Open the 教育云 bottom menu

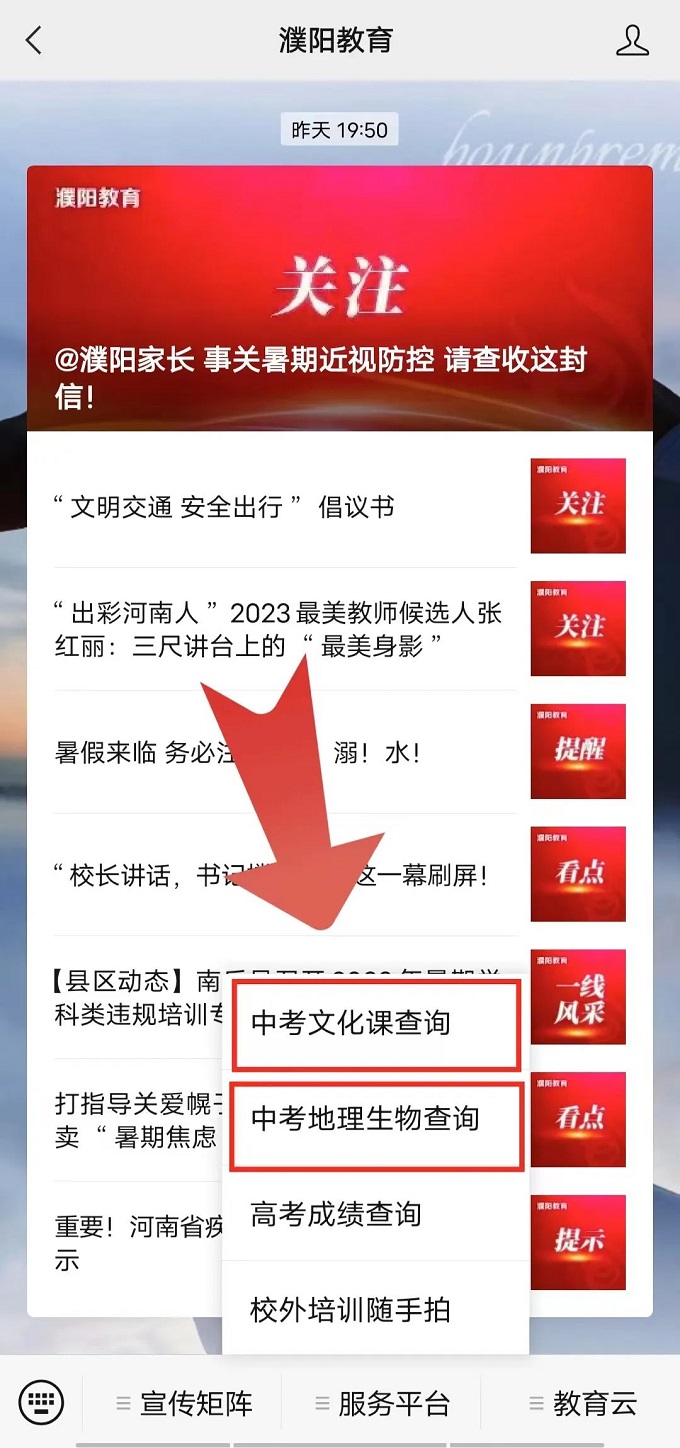tap(582, 1403)
